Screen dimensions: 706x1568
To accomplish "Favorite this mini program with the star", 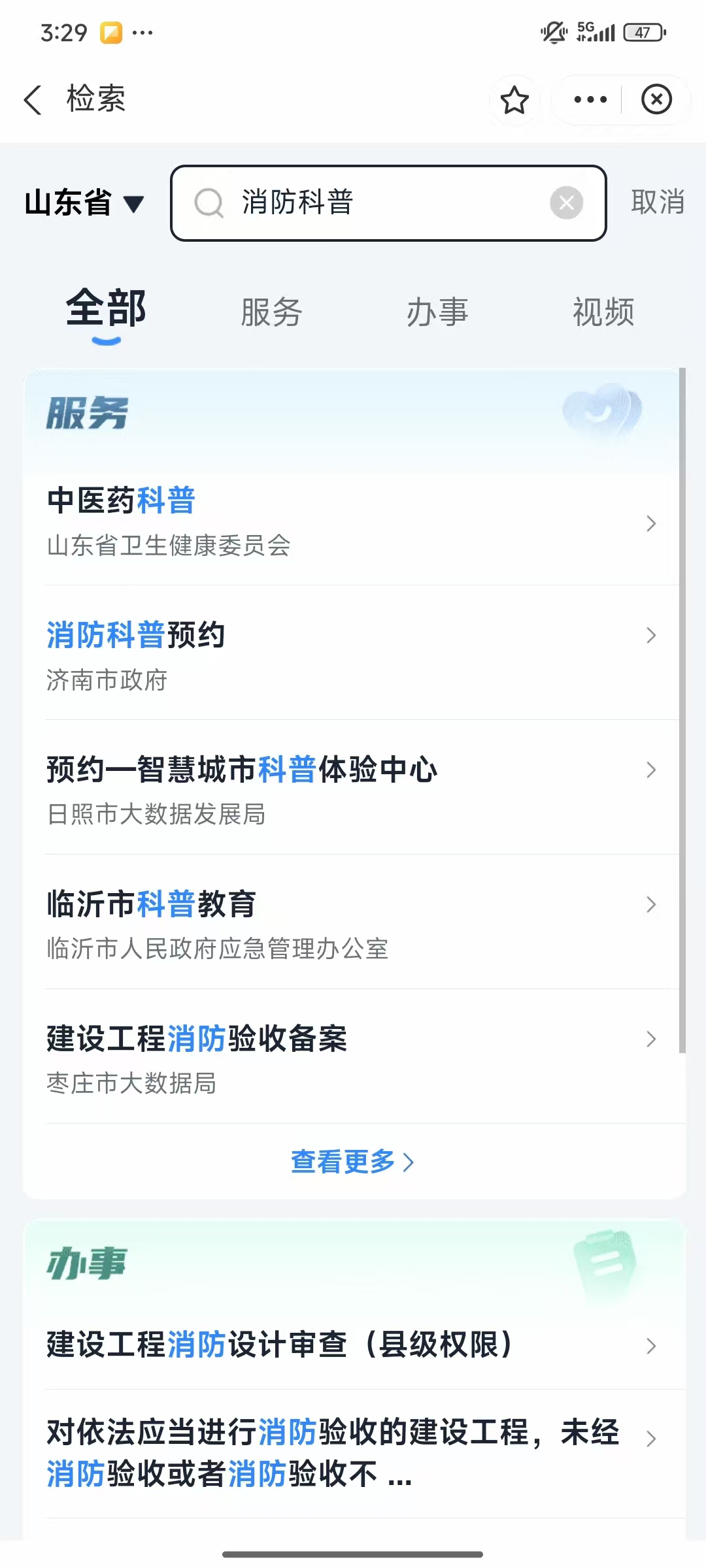I will (514, 100).
